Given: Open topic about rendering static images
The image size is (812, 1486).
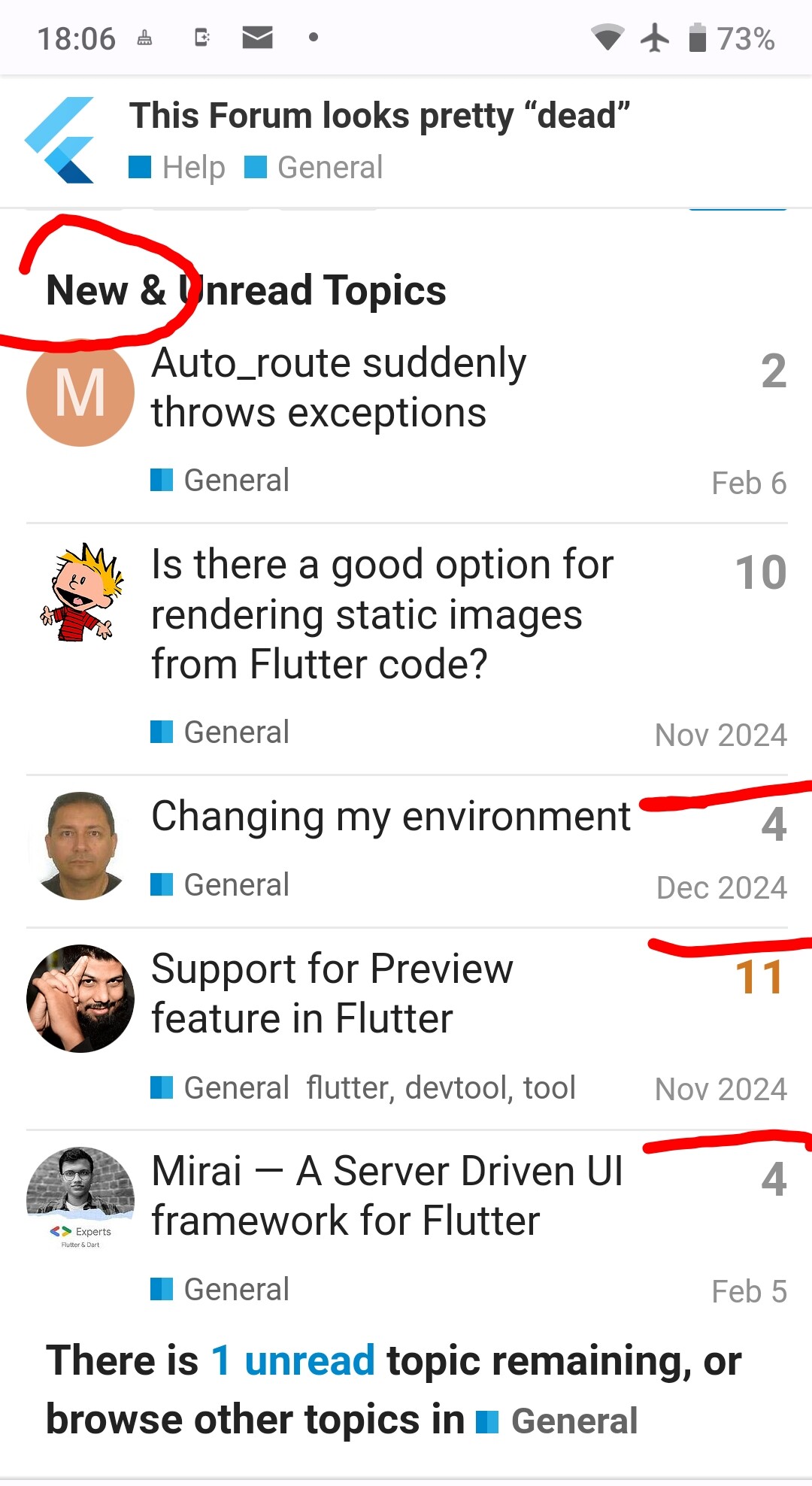Looking at the screenshot, I should 382,614.
